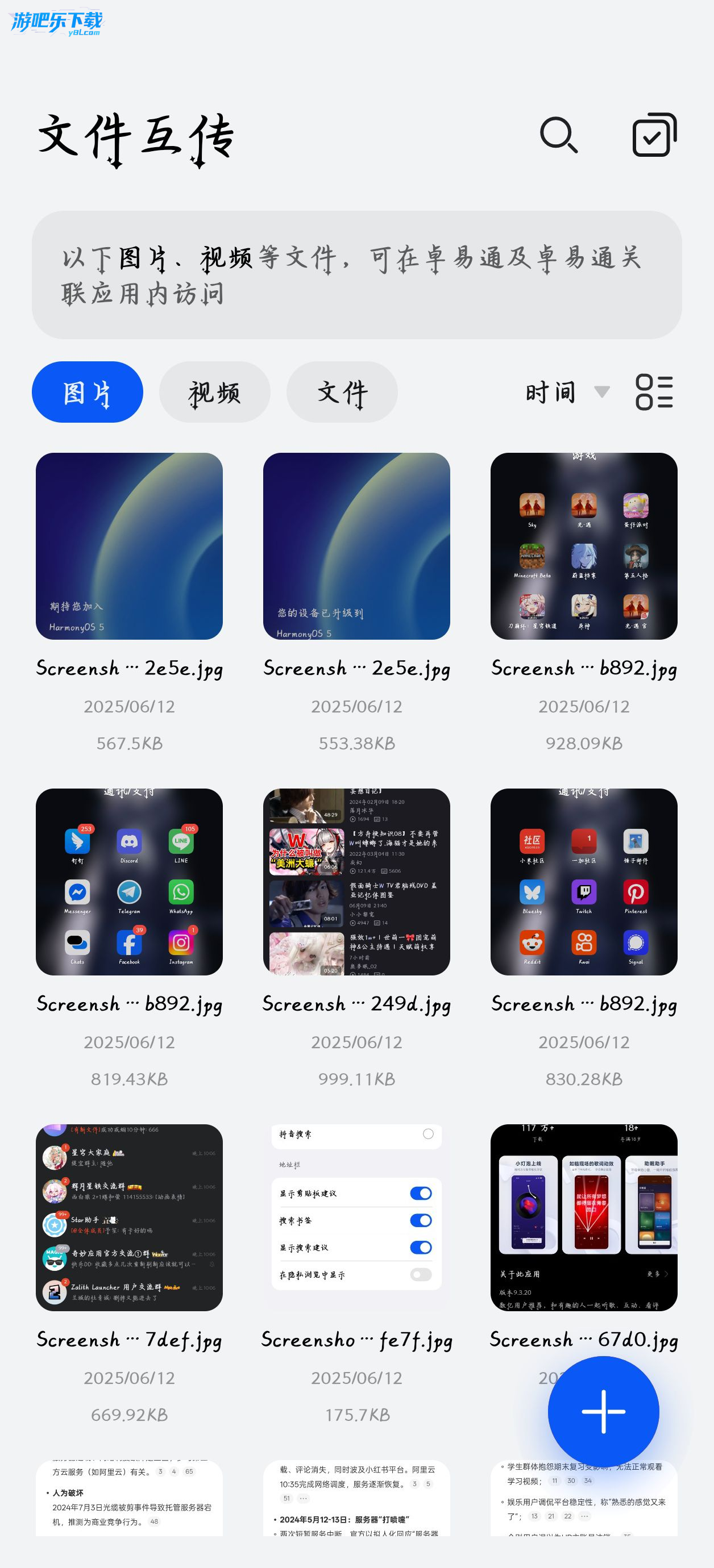This screenshot has width=714, height=1568.
Task: Open Screenshot 249d.jpg video list image
Action: [356, 882]
